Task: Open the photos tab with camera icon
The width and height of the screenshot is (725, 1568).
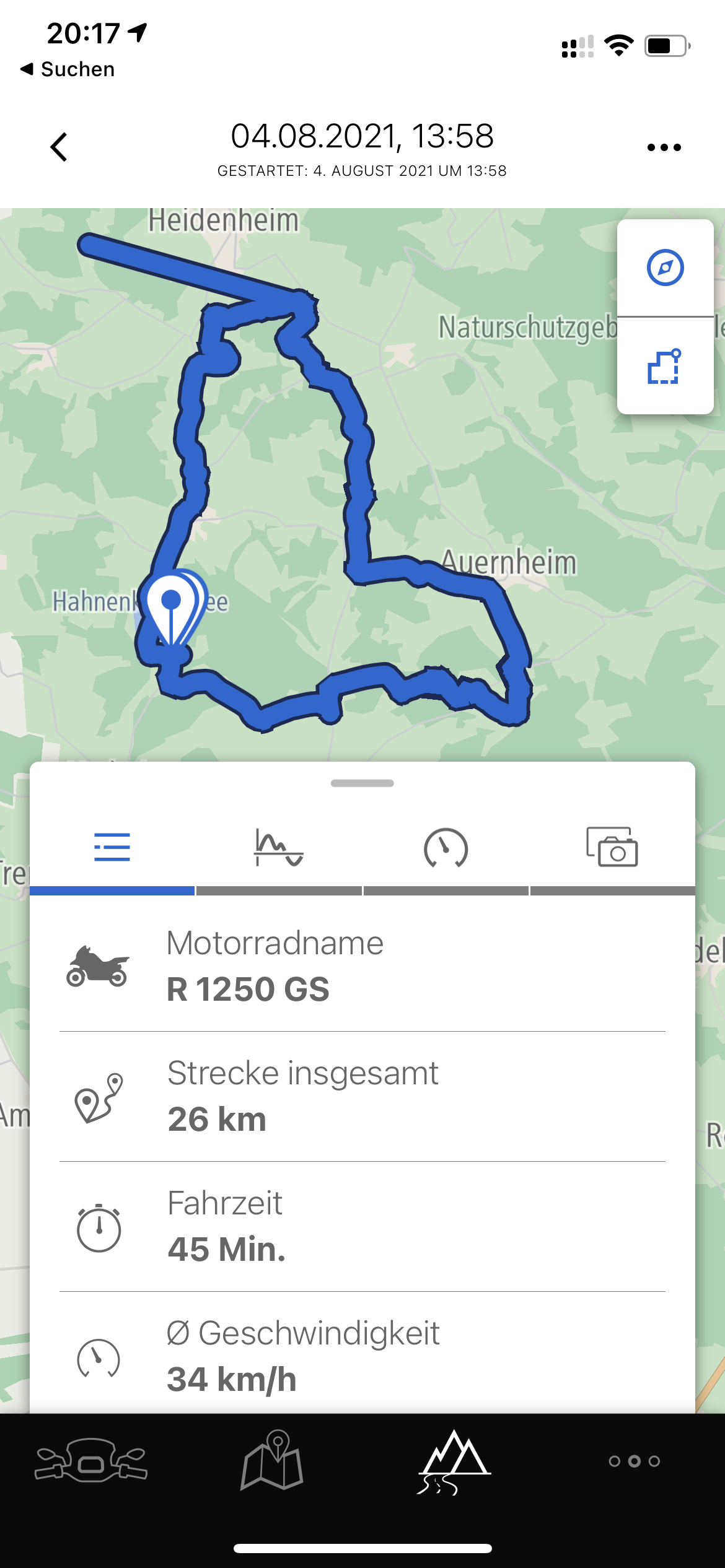Action: 612,848
